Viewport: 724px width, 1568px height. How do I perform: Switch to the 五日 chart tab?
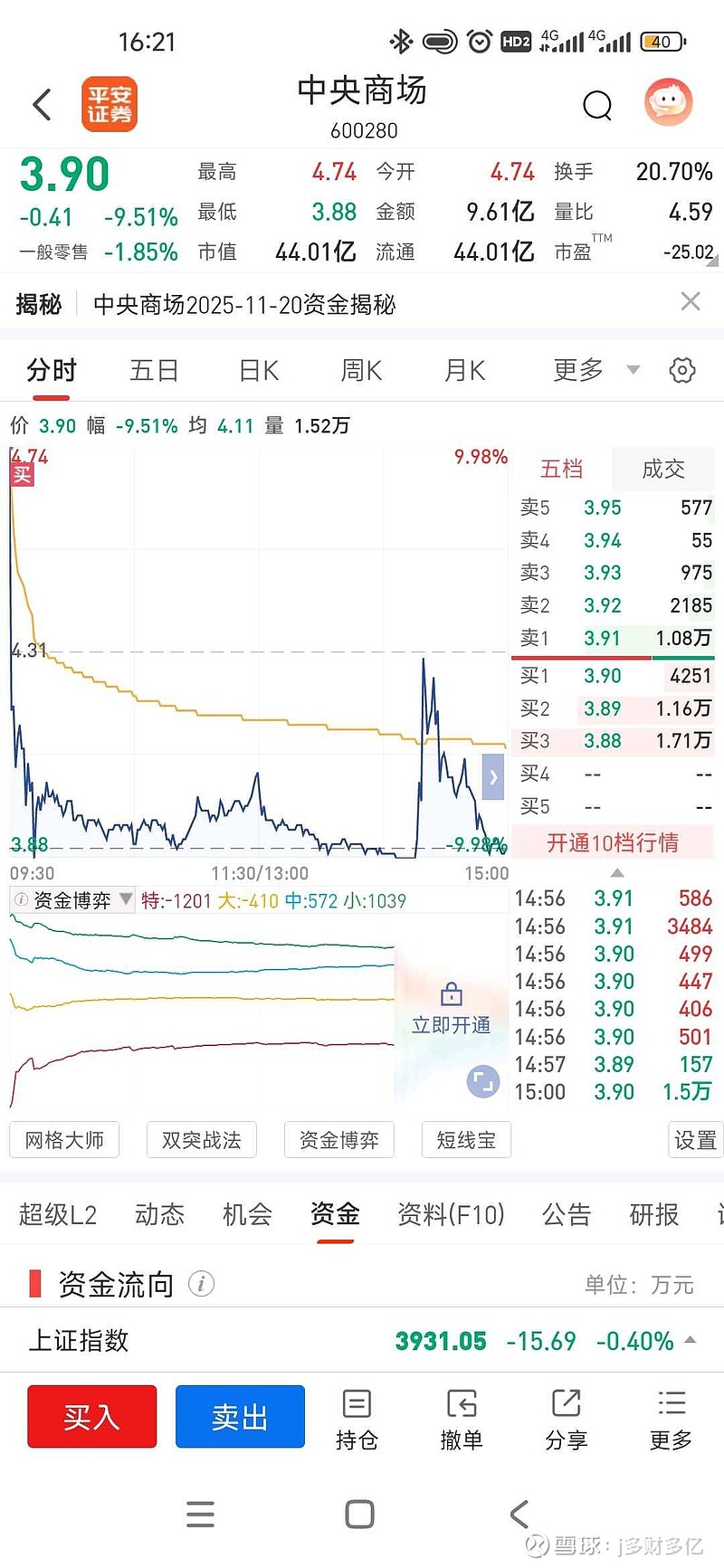(x=154, y=371)
